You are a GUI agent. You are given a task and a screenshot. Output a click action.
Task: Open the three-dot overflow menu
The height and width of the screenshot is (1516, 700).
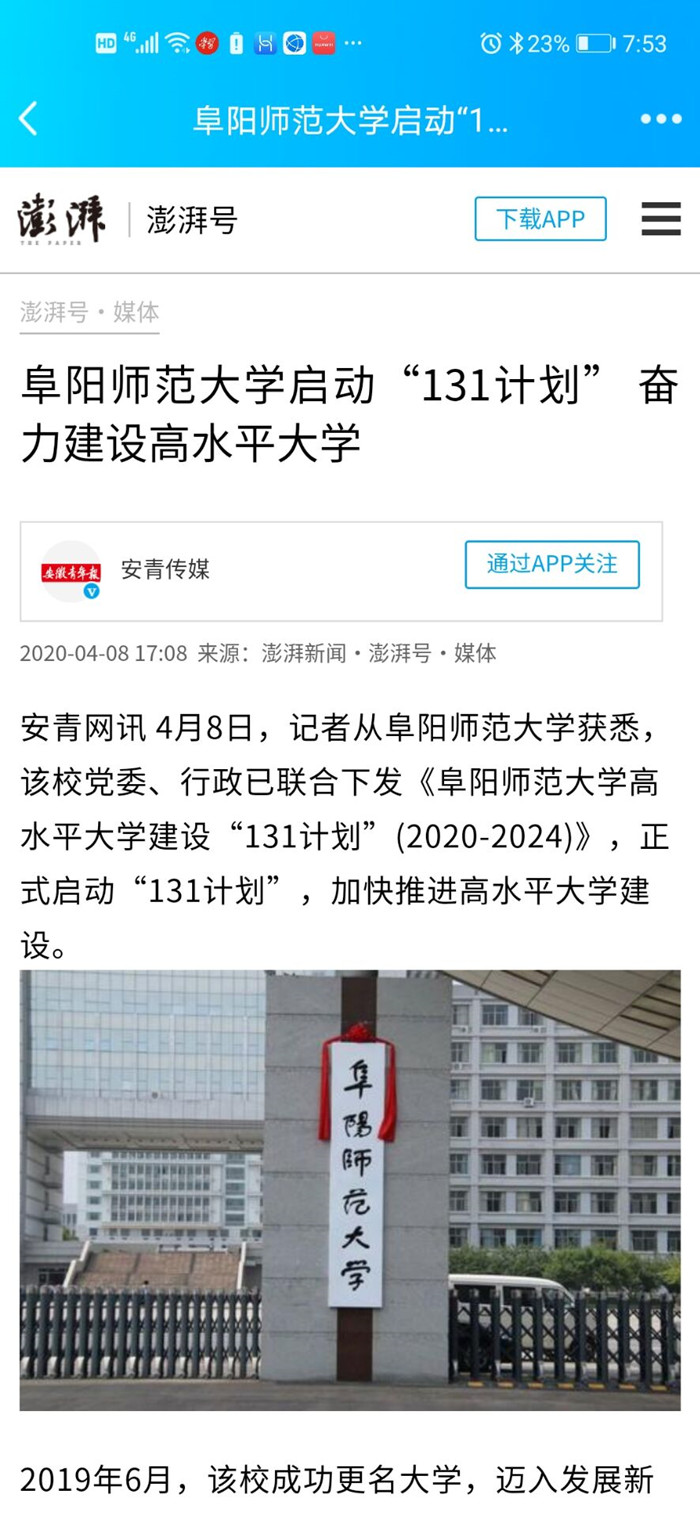[661, 119]
